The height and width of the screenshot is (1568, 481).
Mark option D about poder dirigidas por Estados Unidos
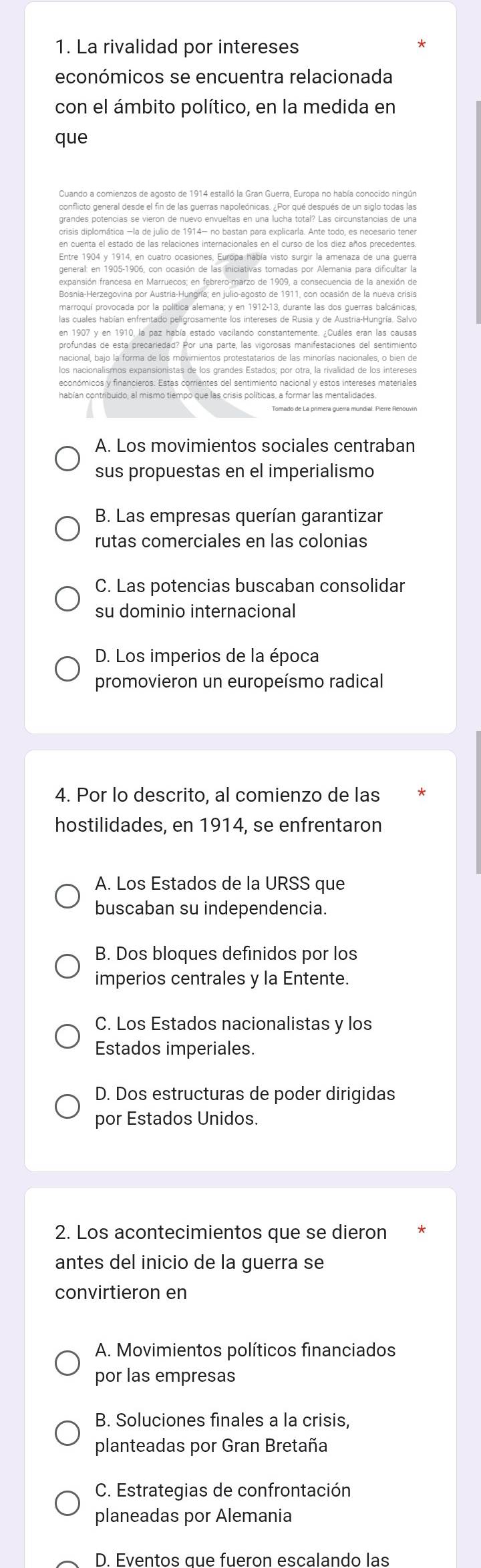click(66, 1107)
